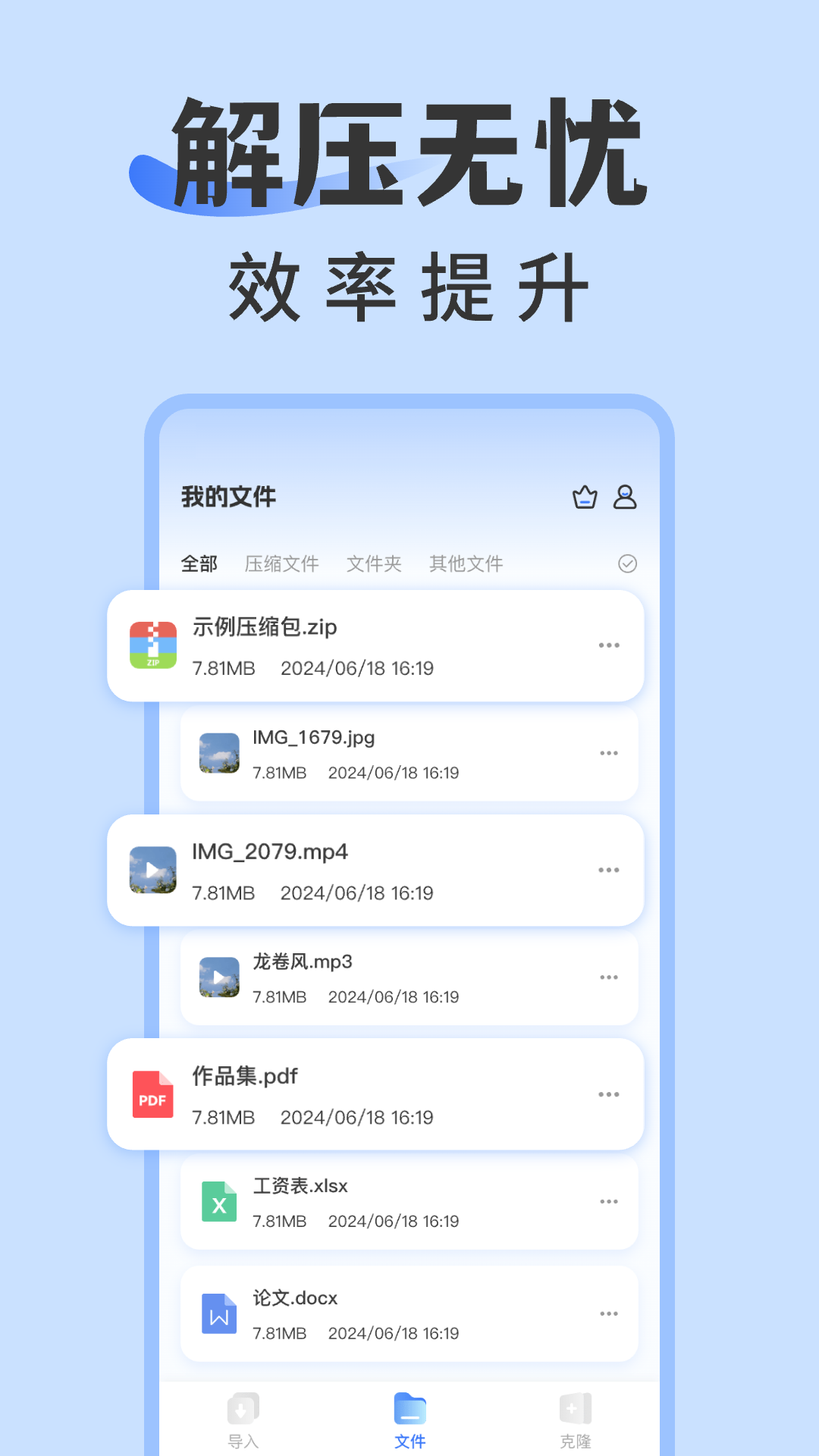Select the audio file 龙卷风.mp3 play icon
Screen dimensions: 819x1456
click(219, 978)
